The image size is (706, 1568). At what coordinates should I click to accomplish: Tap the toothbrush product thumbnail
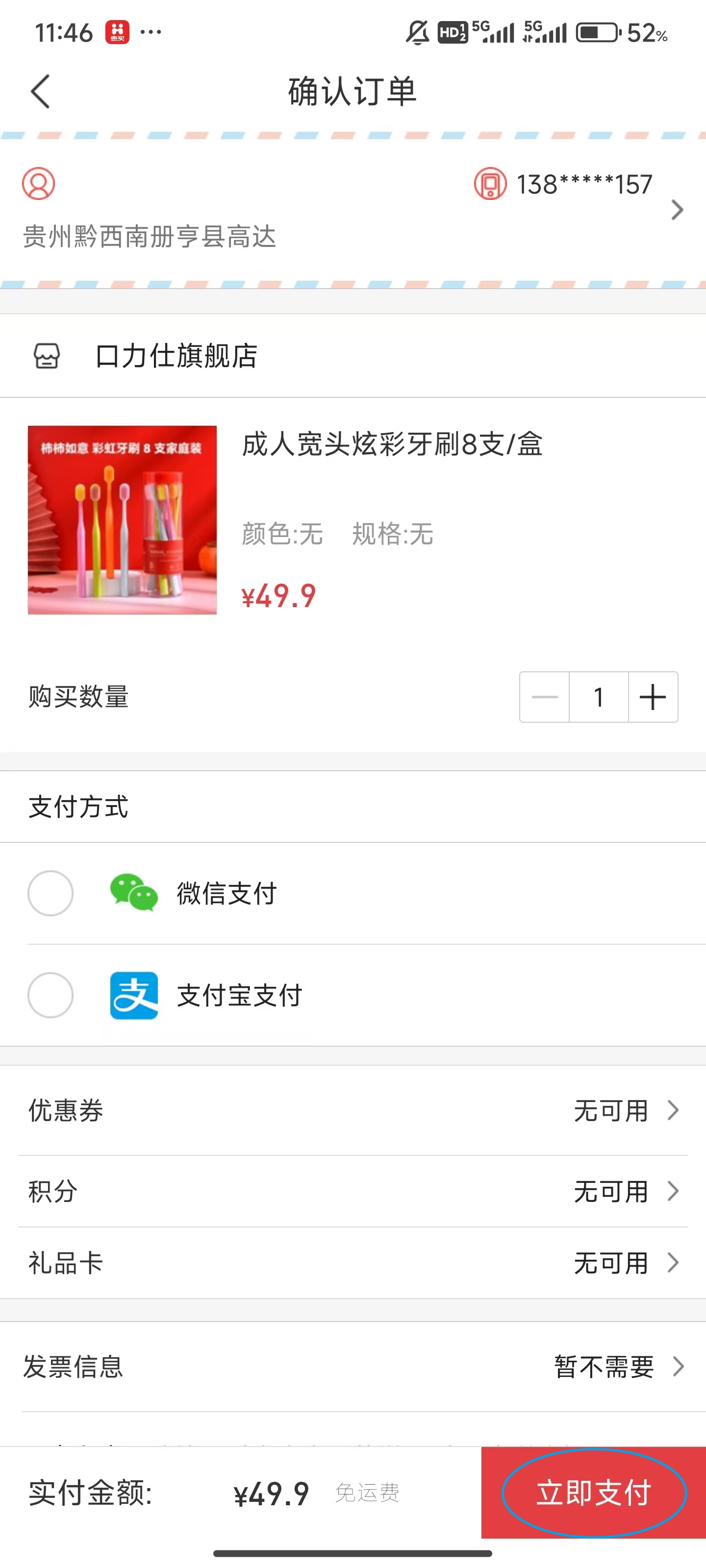(122, 520)
